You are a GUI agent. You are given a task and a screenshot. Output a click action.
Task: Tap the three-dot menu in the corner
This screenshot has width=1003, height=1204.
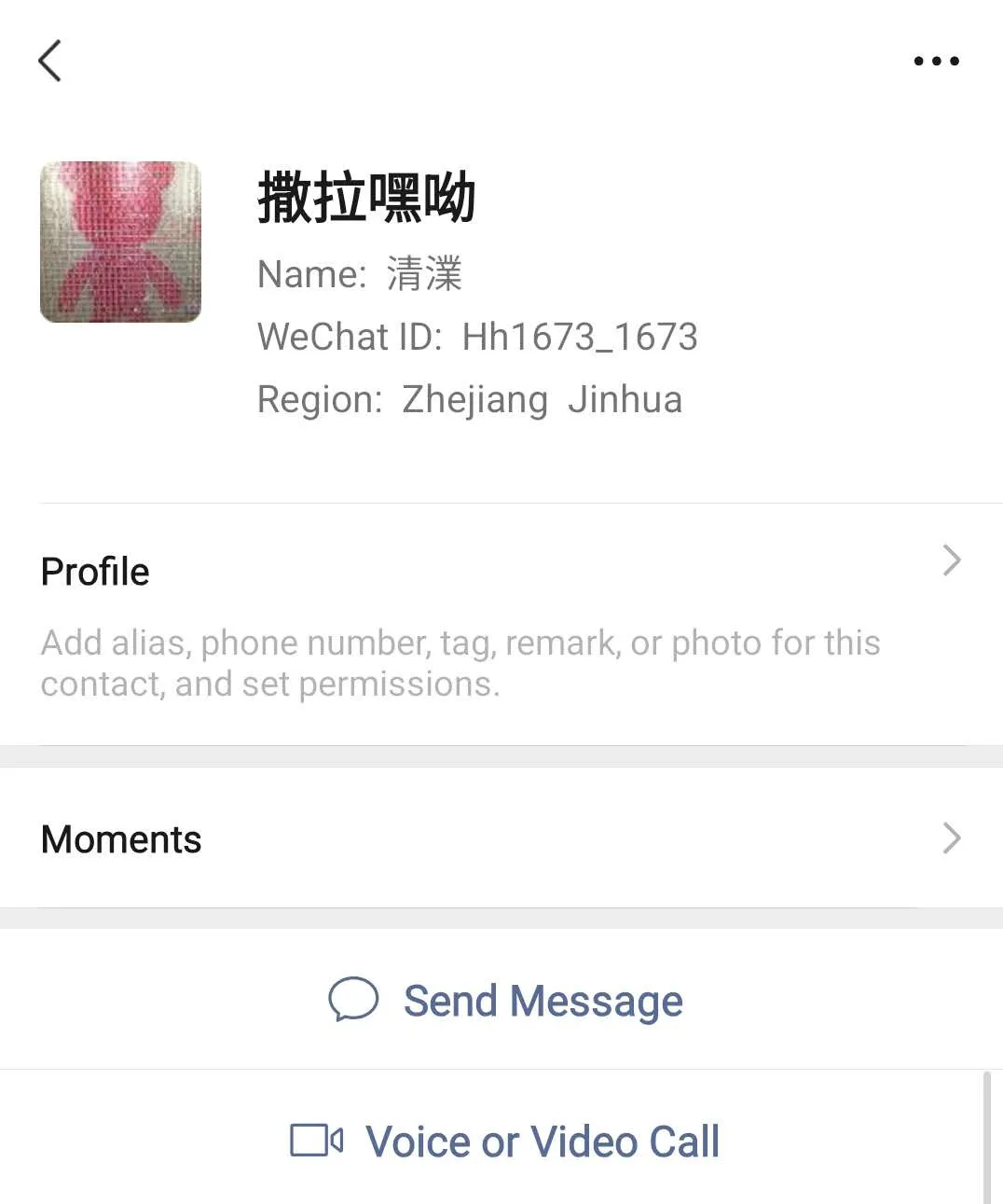pyautogui.click(x=936, y=60)
